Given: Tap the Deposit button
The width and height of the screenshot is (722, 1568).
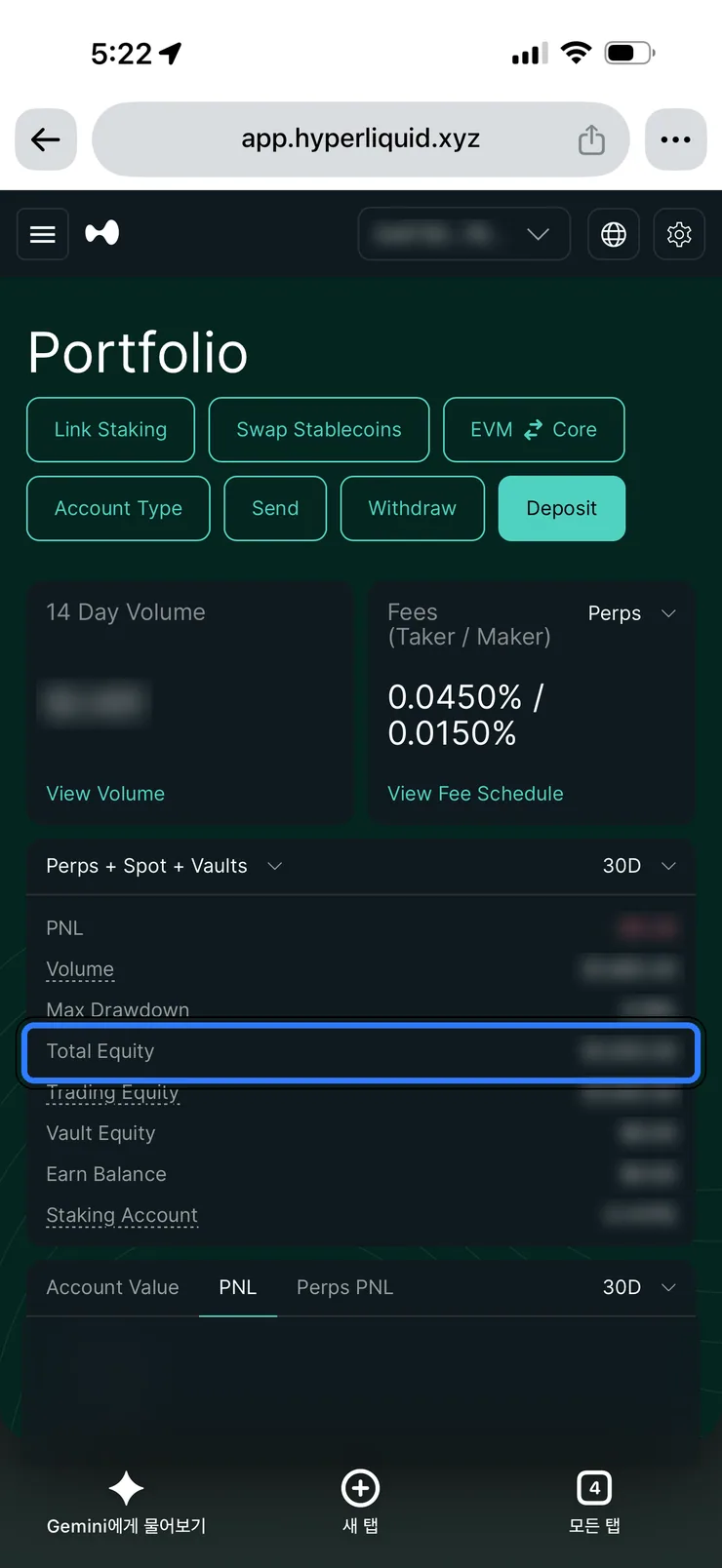Looking at the screenshot, I should pyautogui.click(x=562, y=508).
